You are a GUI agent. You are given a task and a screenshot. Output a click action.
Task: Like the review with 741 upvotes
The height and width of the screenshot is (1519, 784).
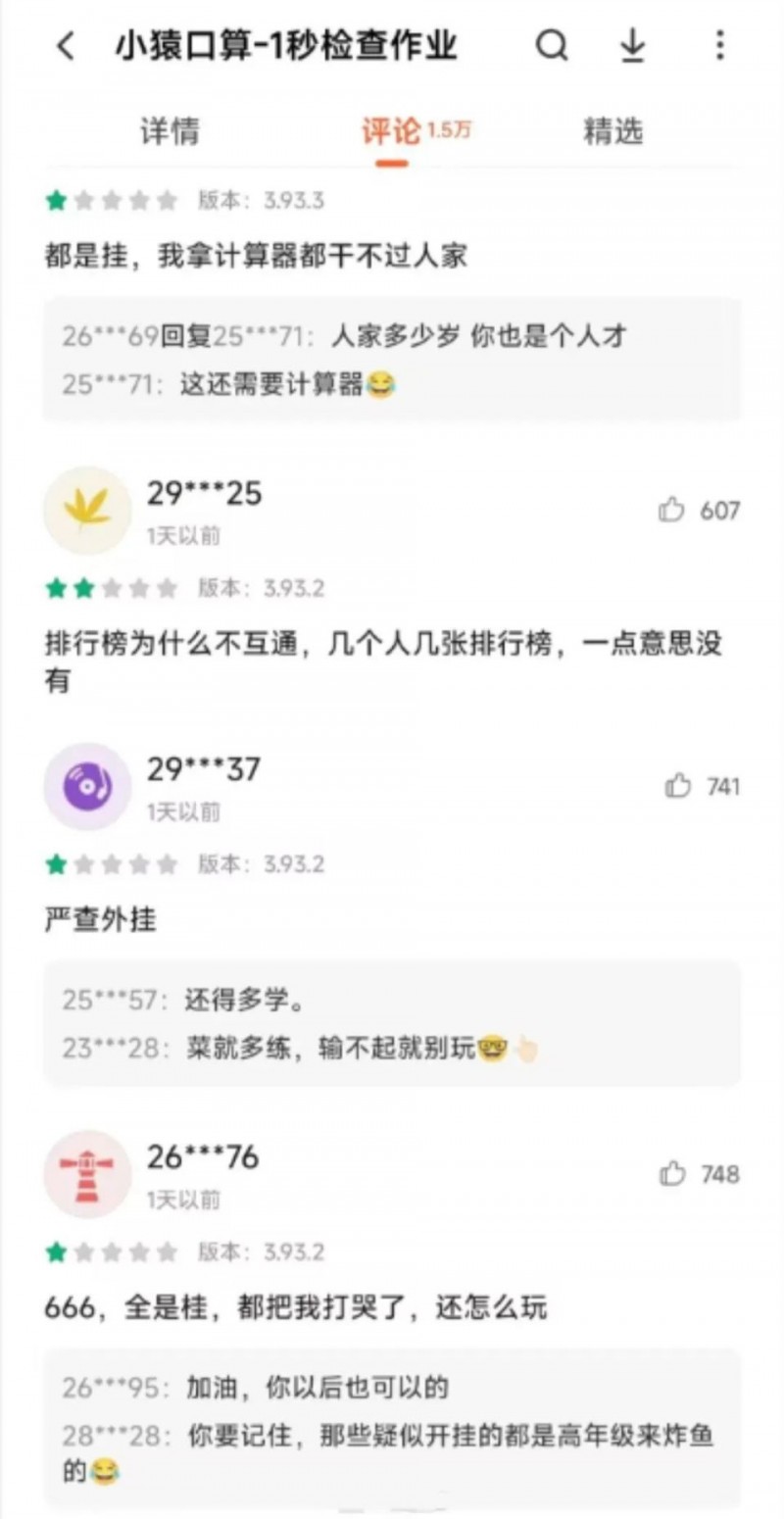[x=674, y=786]
